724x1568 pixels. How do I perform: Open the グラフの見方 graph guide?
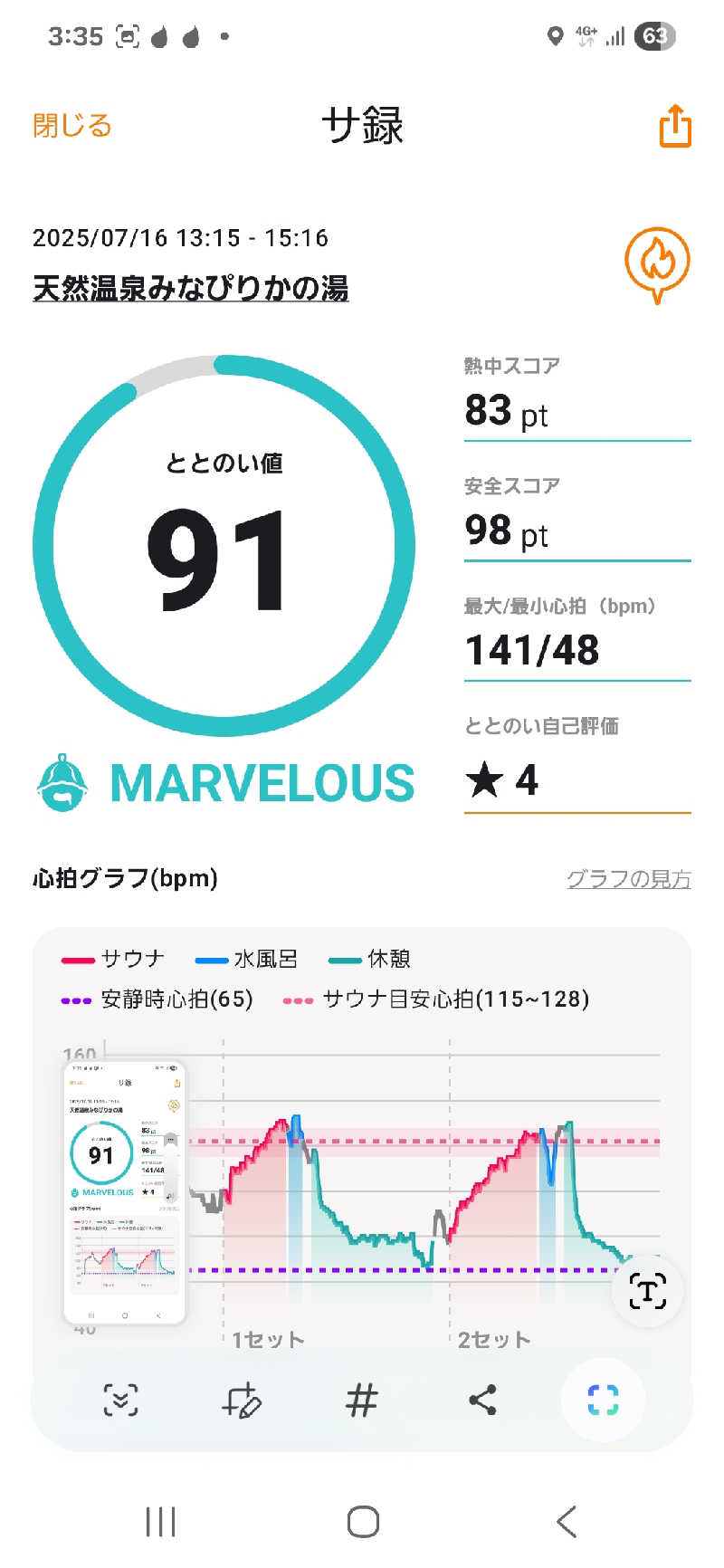(x=628, y=878)
